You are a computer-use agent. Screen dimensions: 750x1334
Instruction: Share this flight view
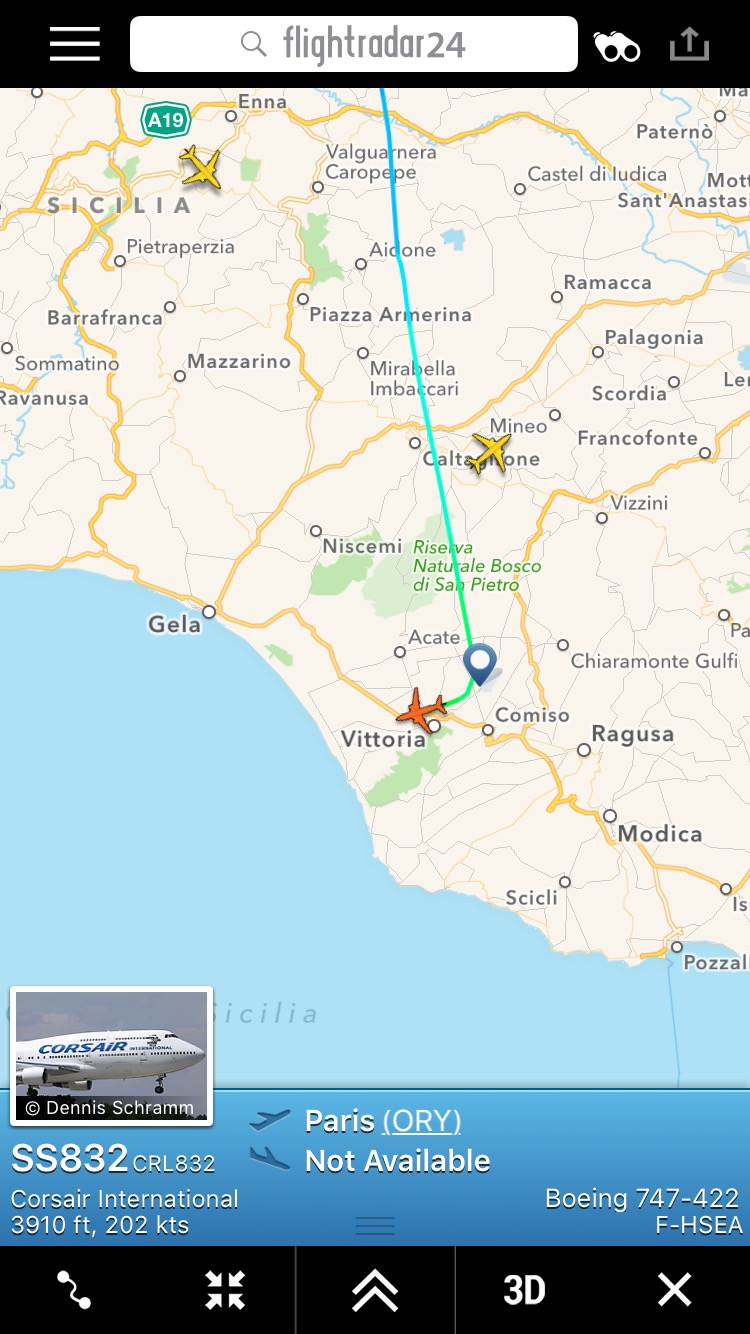689,45
